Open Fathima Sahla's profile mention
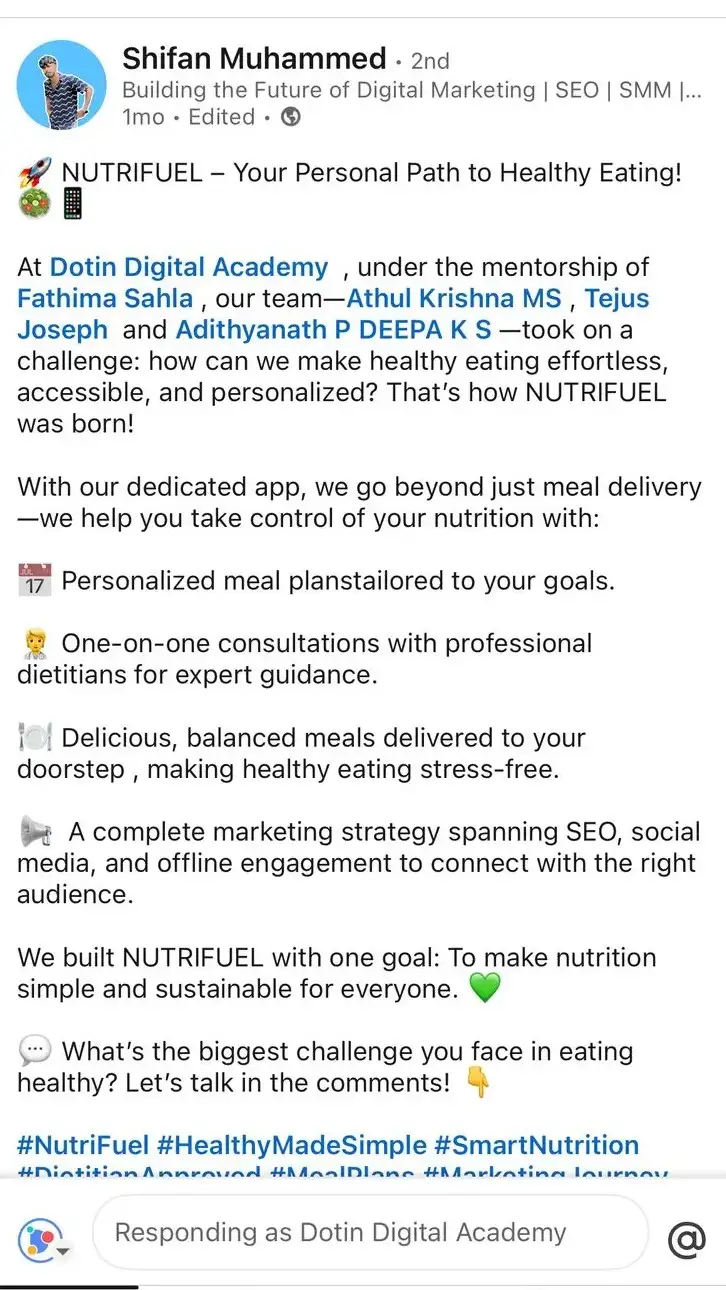 coord(104,298)
